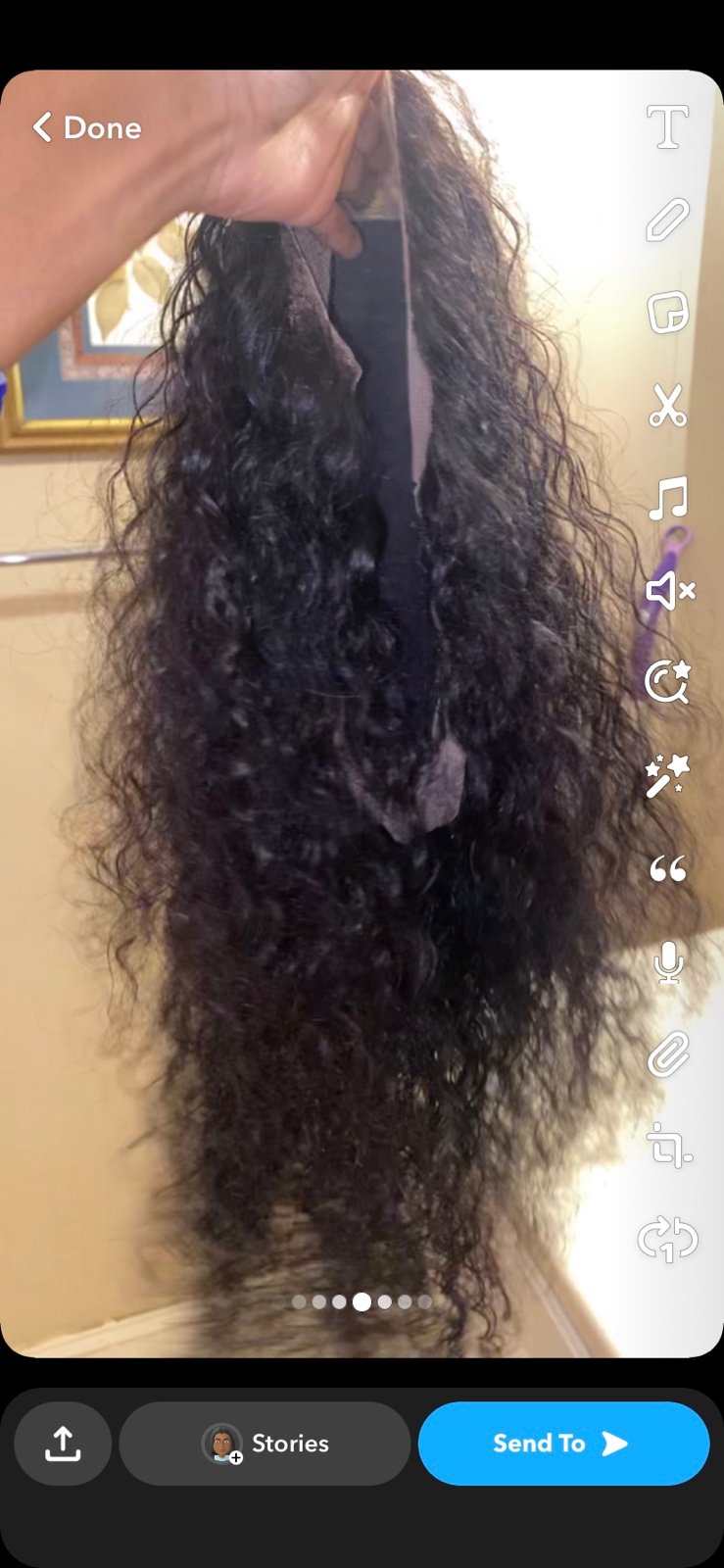The height and width of the screenshot is (1568, 724).
Task: Open the sticker picker
Action: (667, 313)
